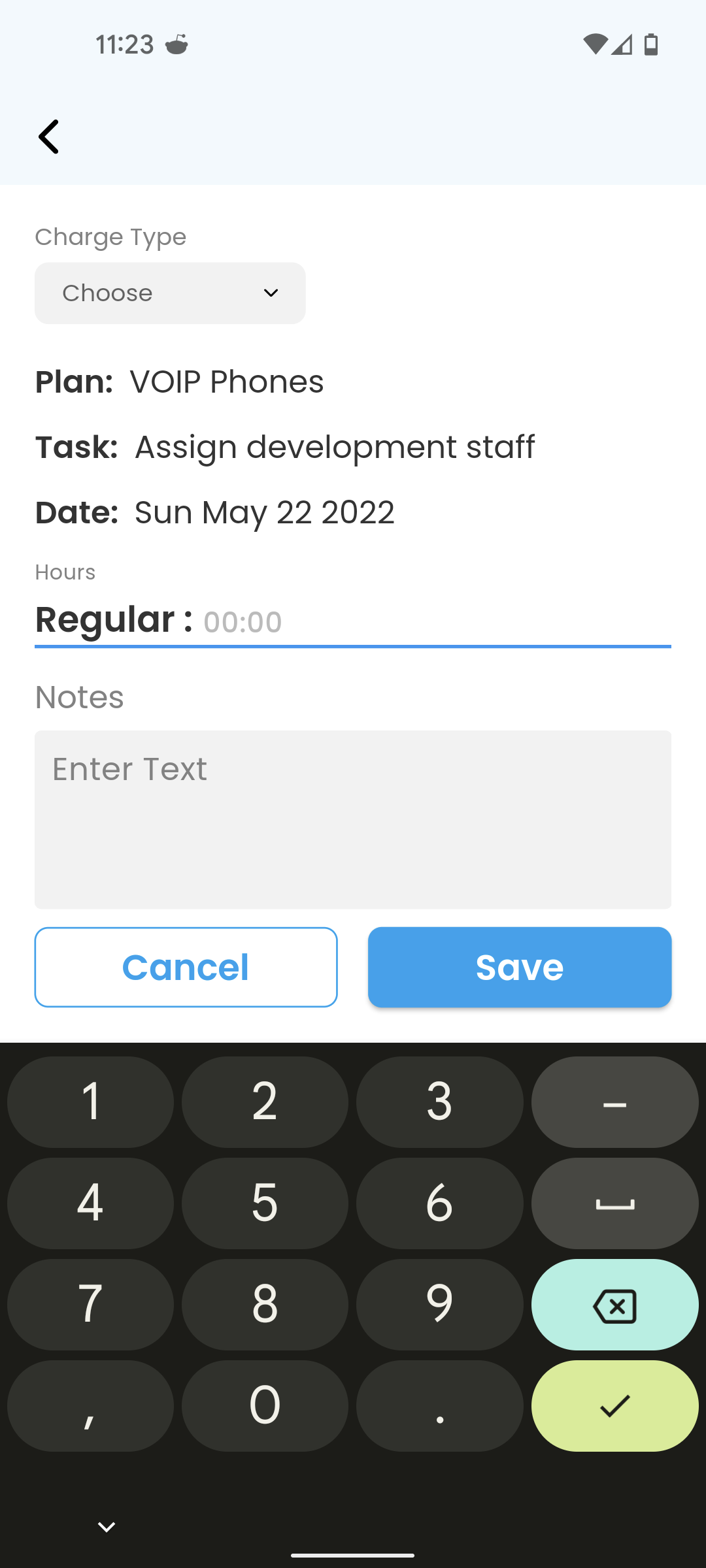This screenshot has width=706, height=1568.
Task: Save the time entry
Action: pos(520,967)
